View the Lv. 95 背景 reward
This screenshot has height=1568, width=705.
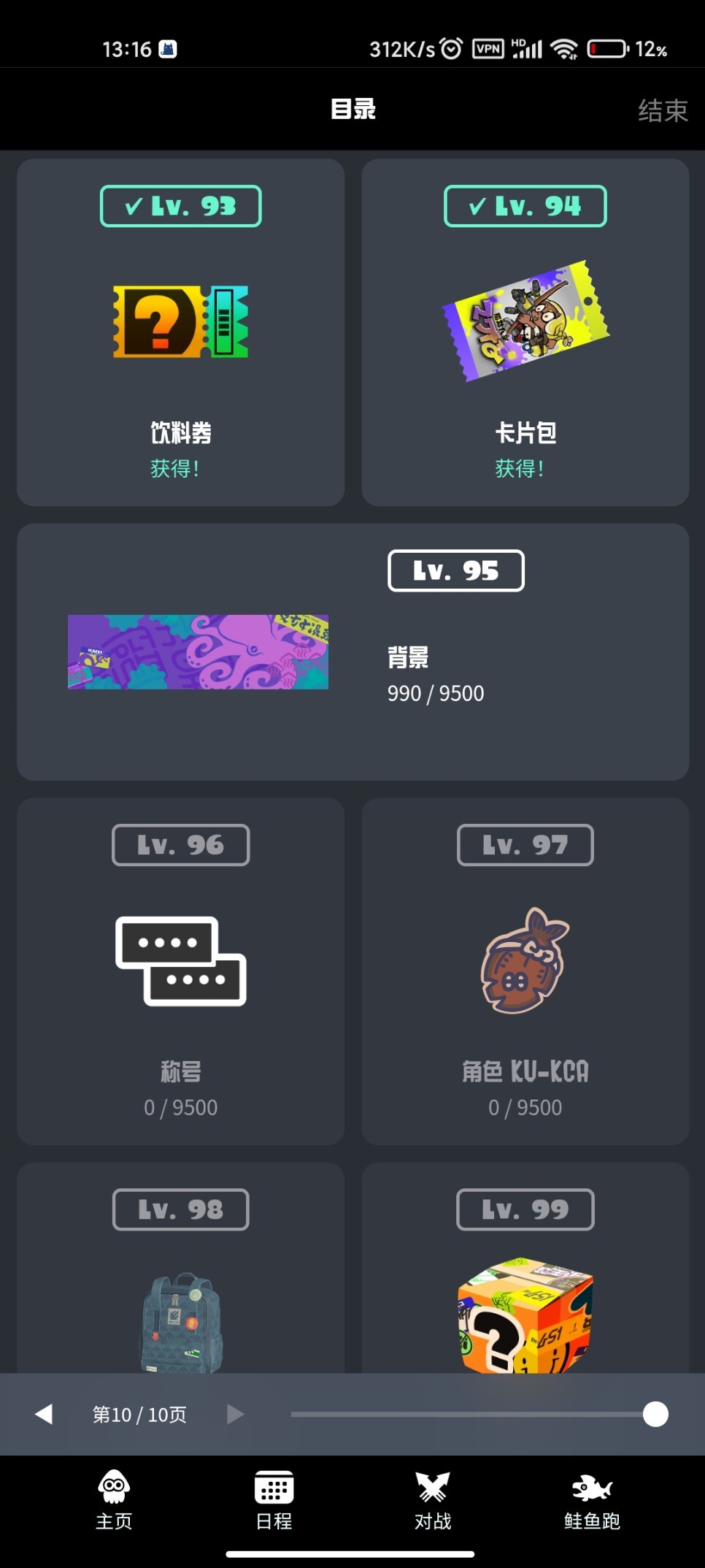pyautogui.click(x=352, y=651)
